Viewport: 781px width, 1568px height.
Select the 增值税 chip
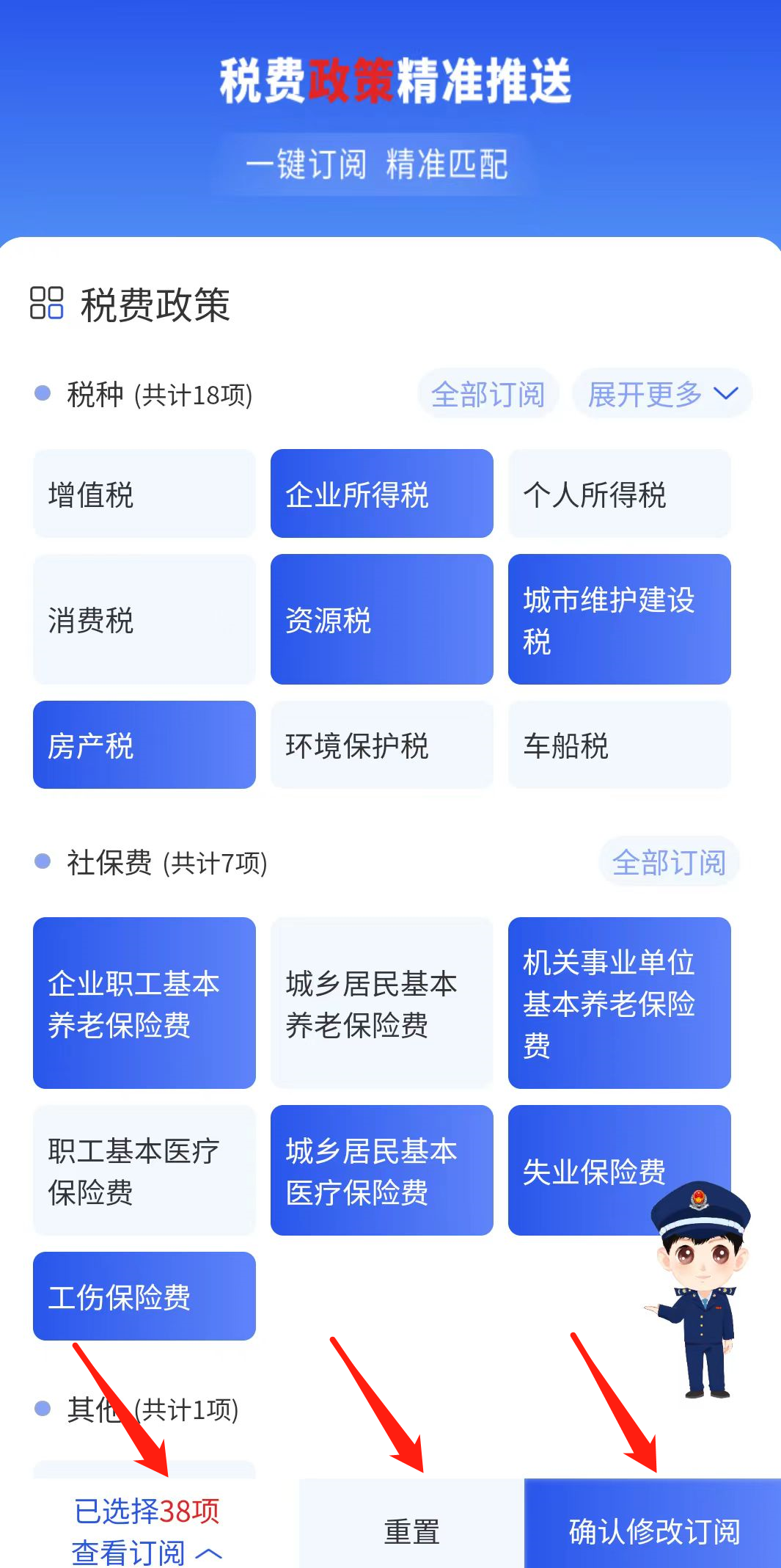click(x=144, y=494)
